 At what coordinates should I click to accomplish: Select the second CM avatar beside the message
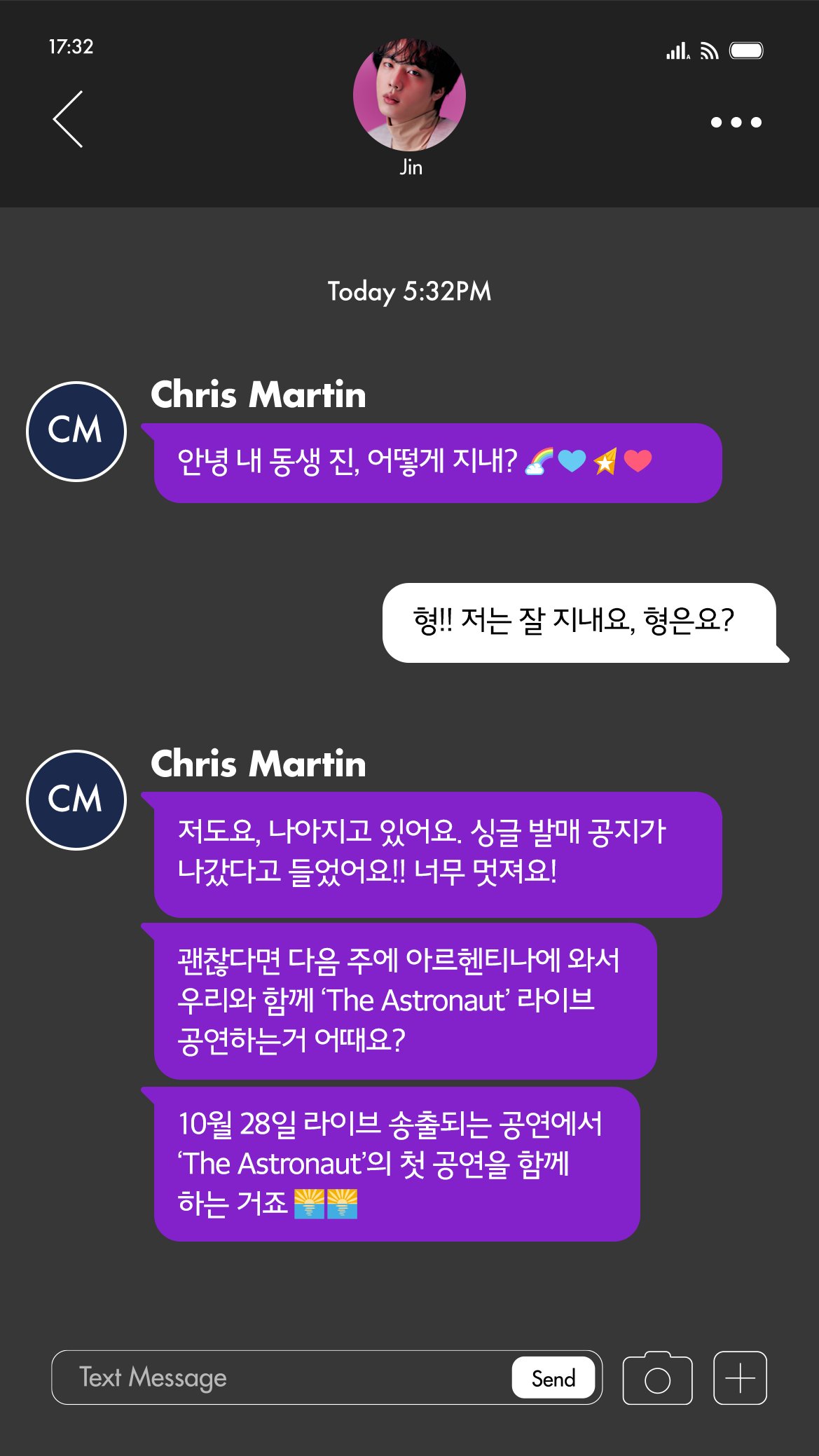click(77, 797)
